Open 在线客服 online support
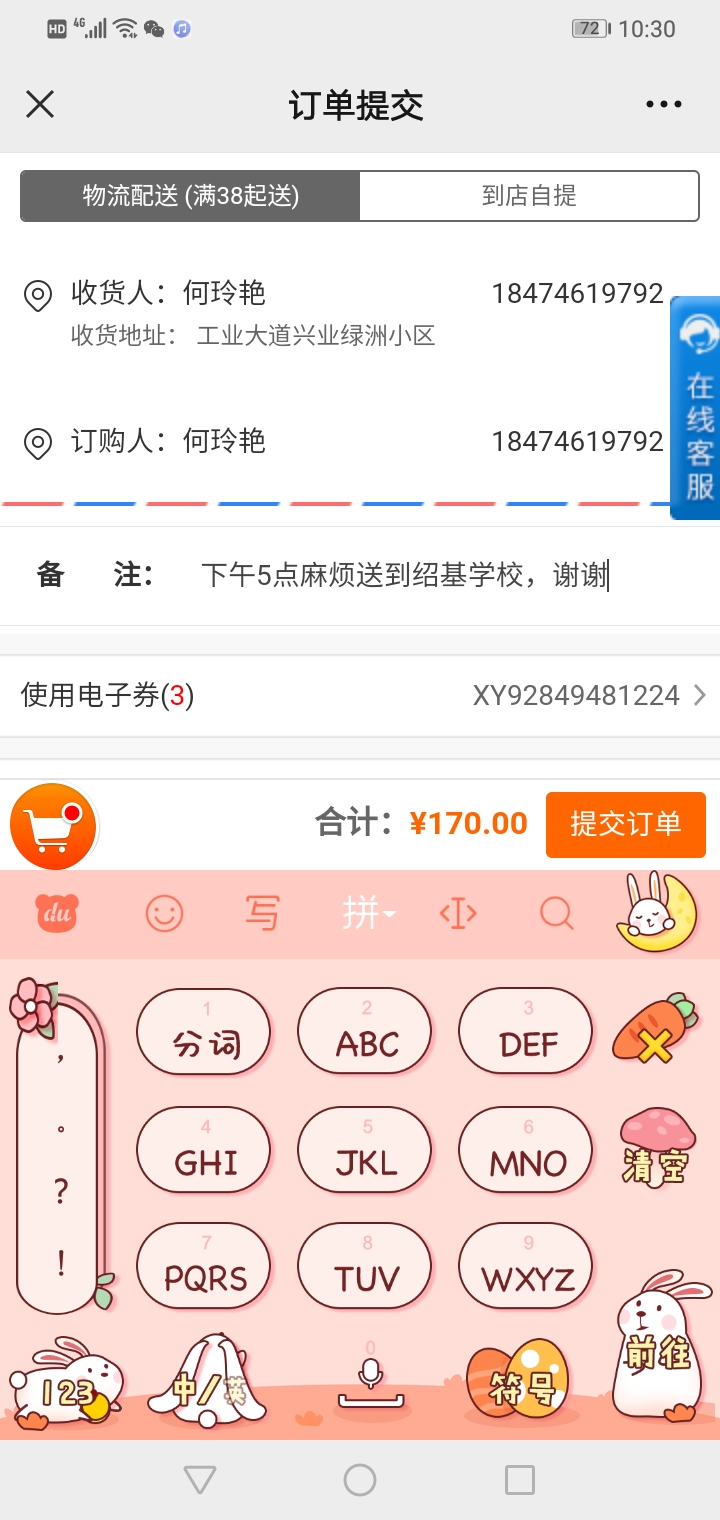Screen dimensions: 720x1520 697,408
